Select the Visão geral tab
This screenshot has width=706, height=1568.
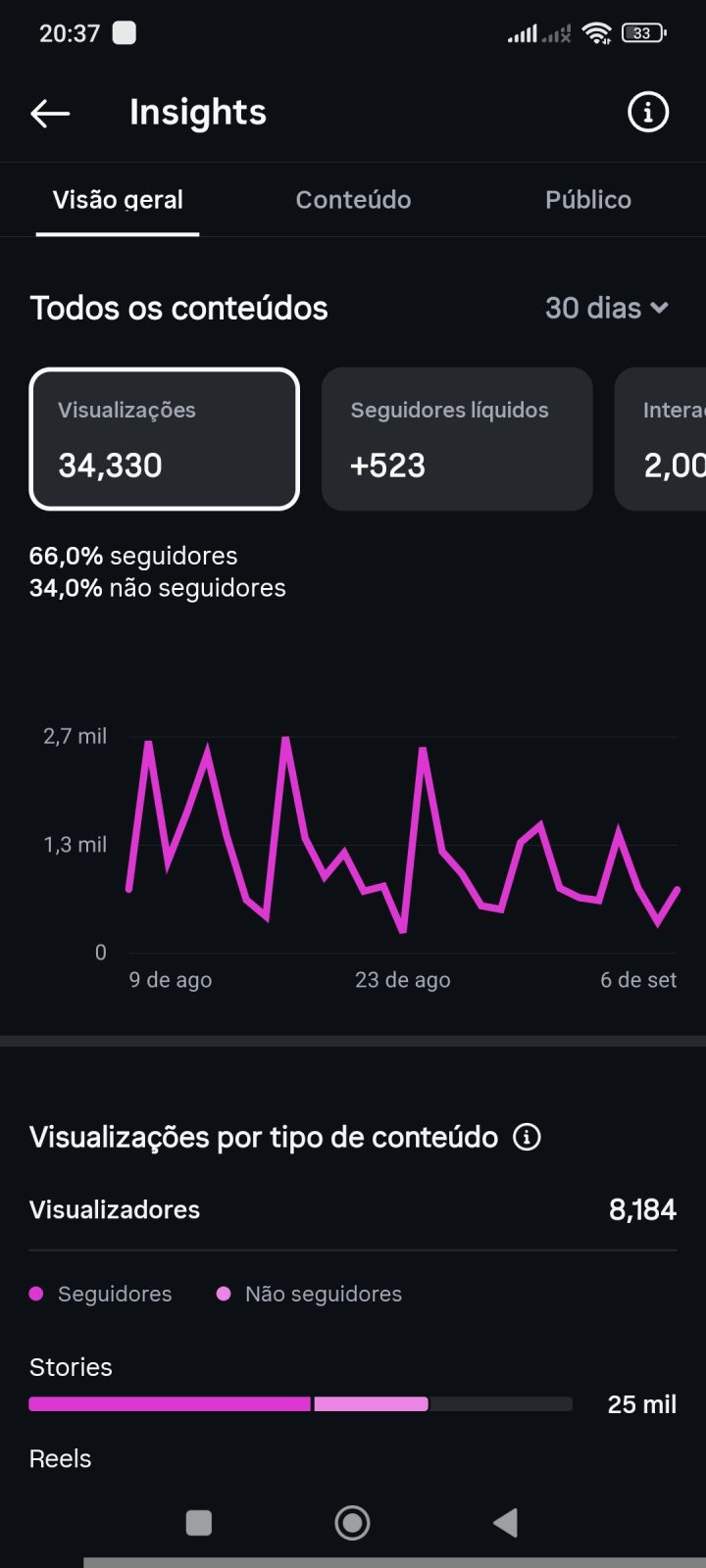point(118,200)
